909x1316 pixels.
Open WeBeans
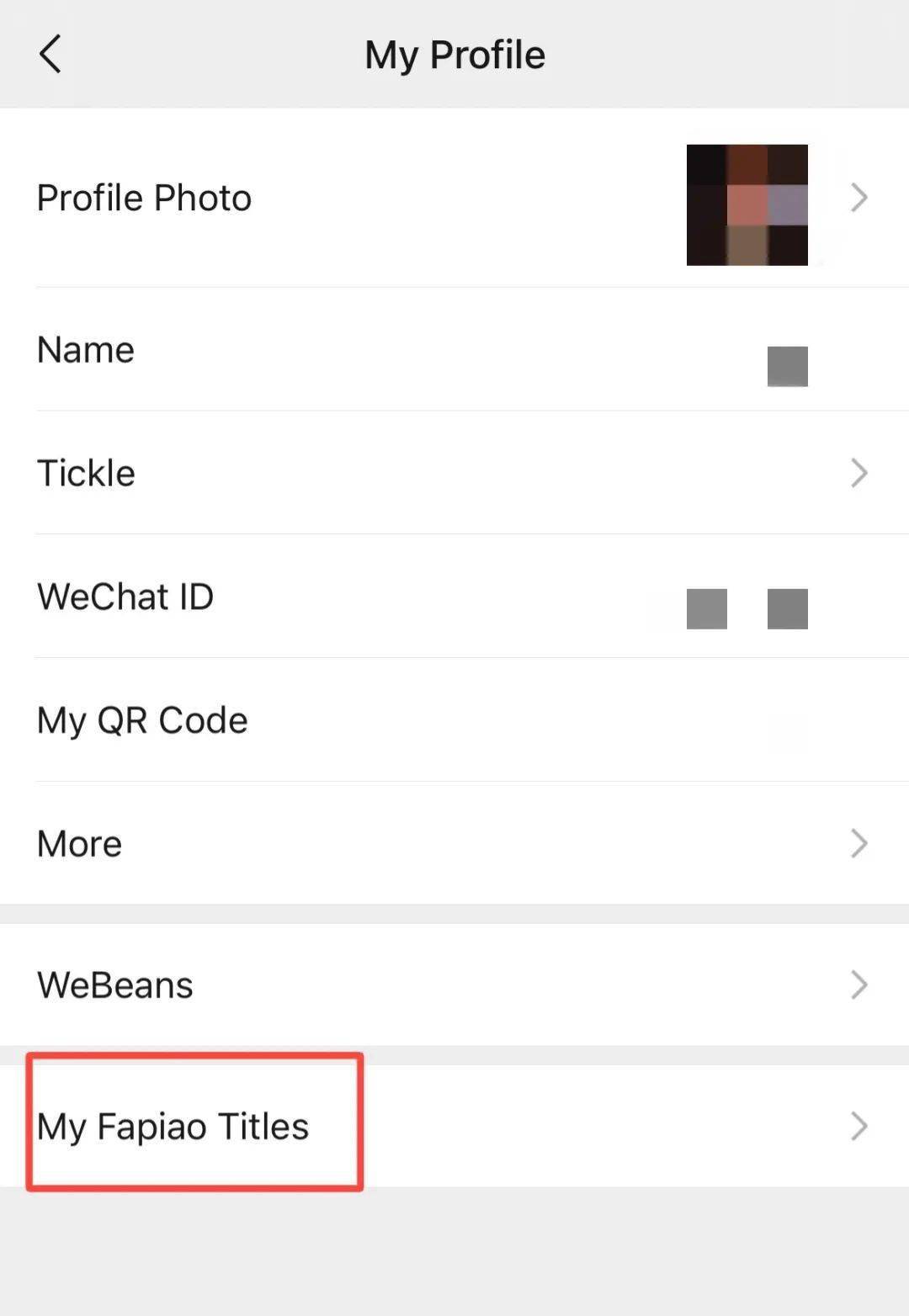point(454,984)
